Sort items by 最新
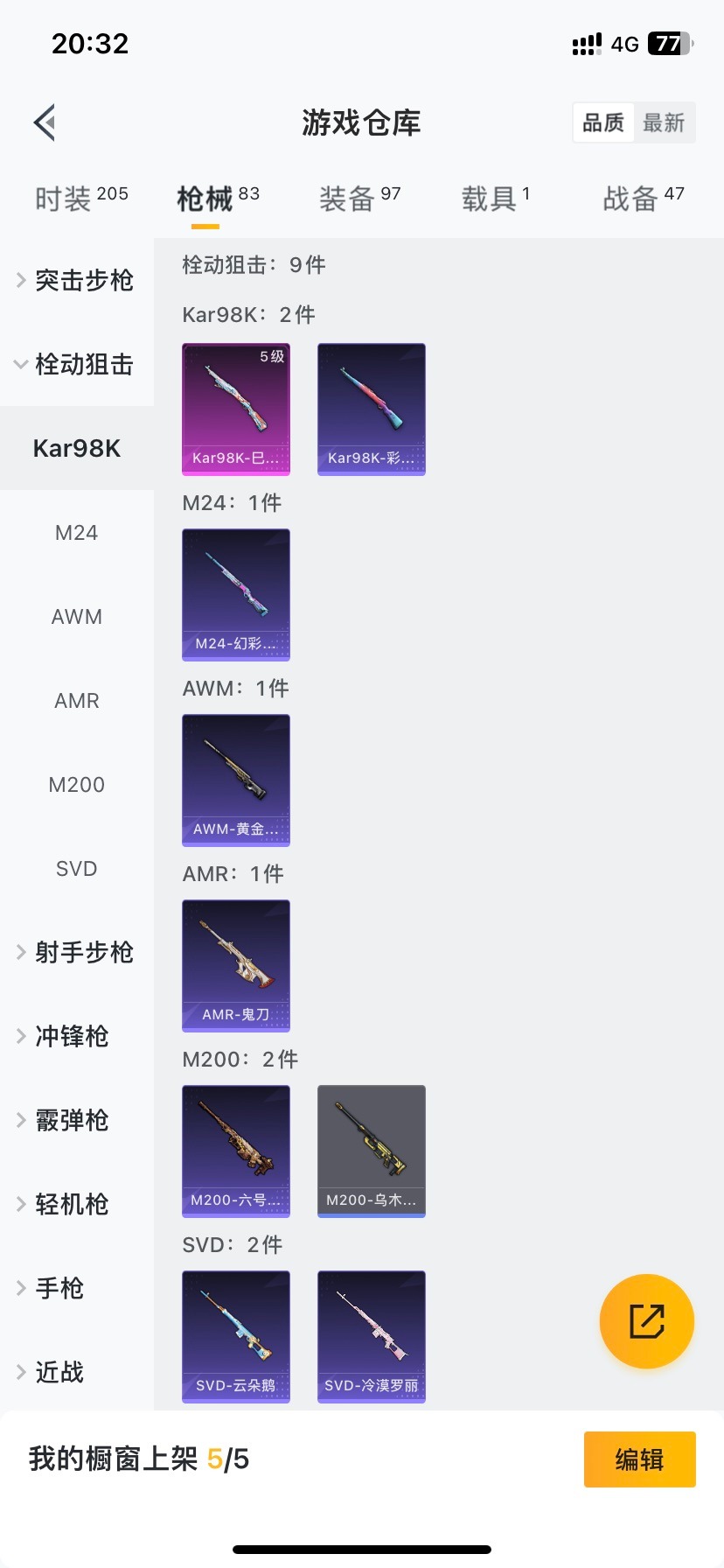This screenshot has height=1568, width=724. [664, 122]
